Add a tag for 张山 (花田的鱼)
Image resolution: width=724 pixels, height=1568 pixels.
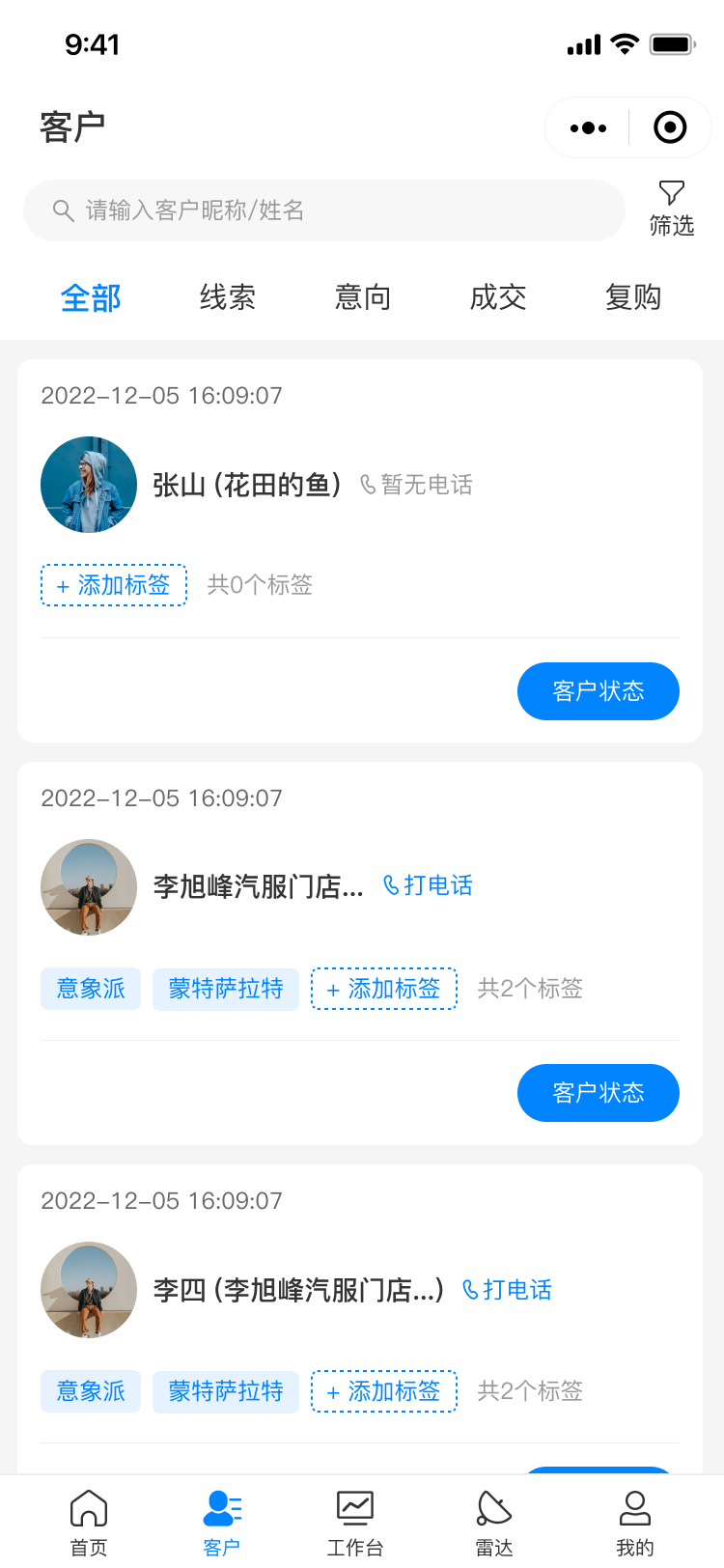pyautogui.click(x=114, y=585)
